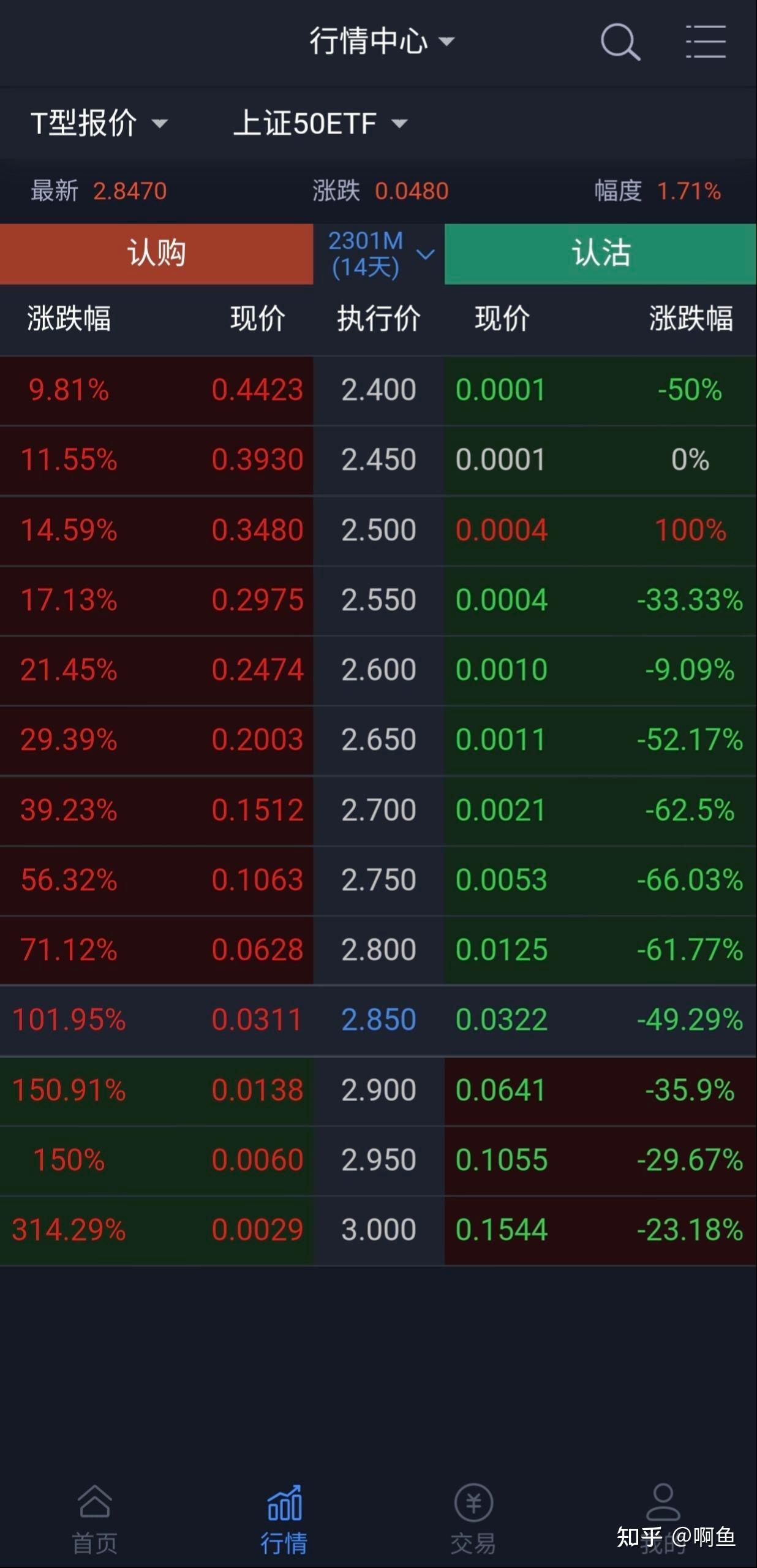This screenshot has width=757, height=1568.
Task: Select the 2.400 strike price row
Action: [378, 390]
